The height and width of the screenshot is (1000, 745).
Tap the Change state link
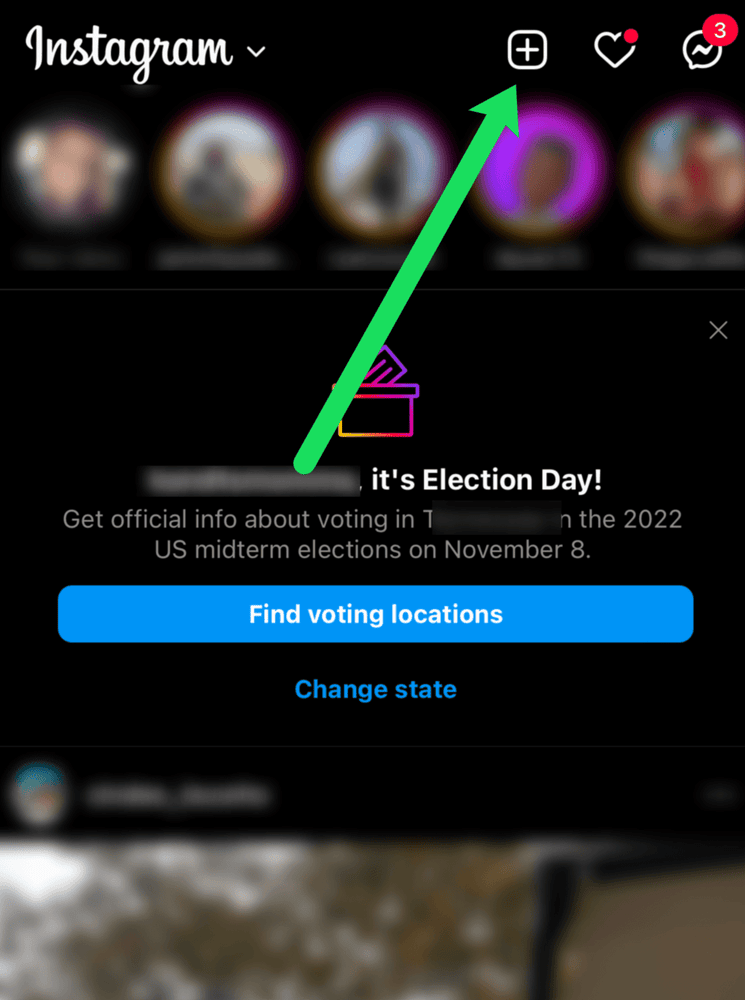pos(375,689)
